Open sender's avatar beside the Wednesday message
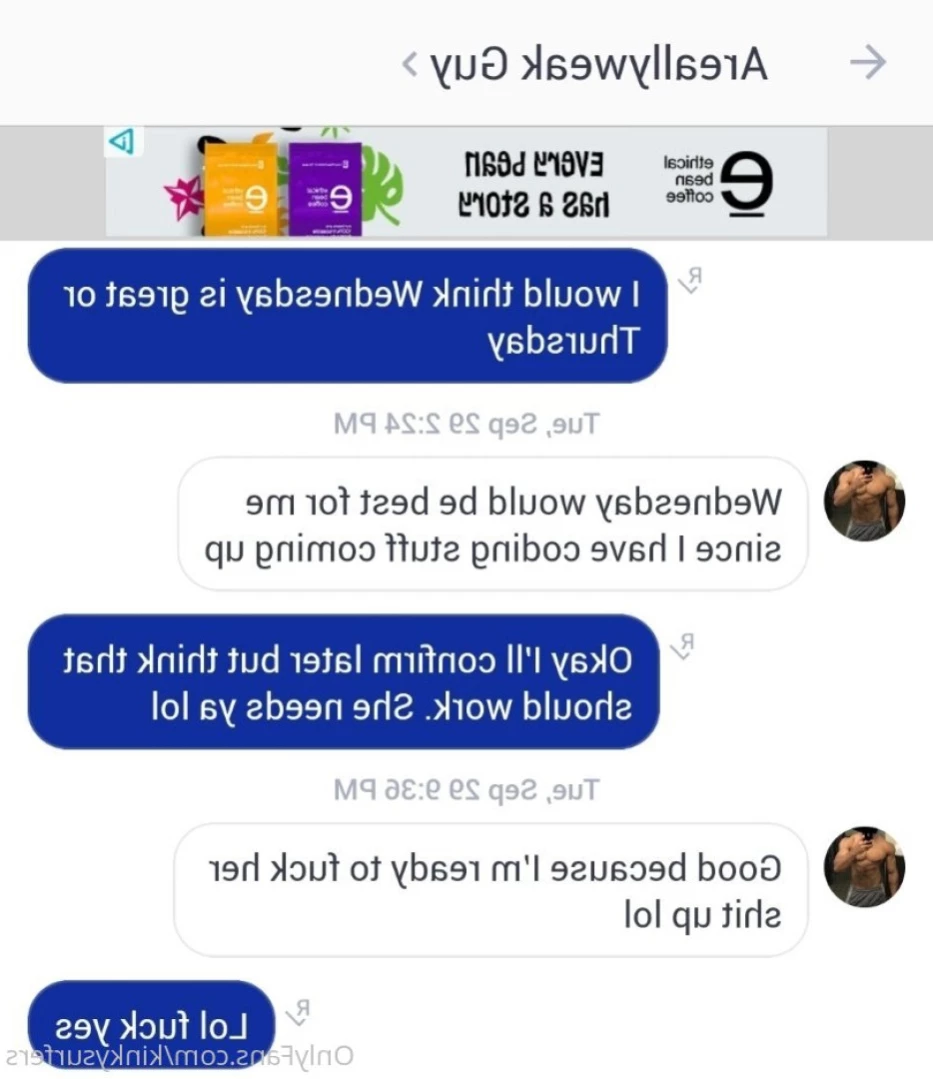 (864, 500)
